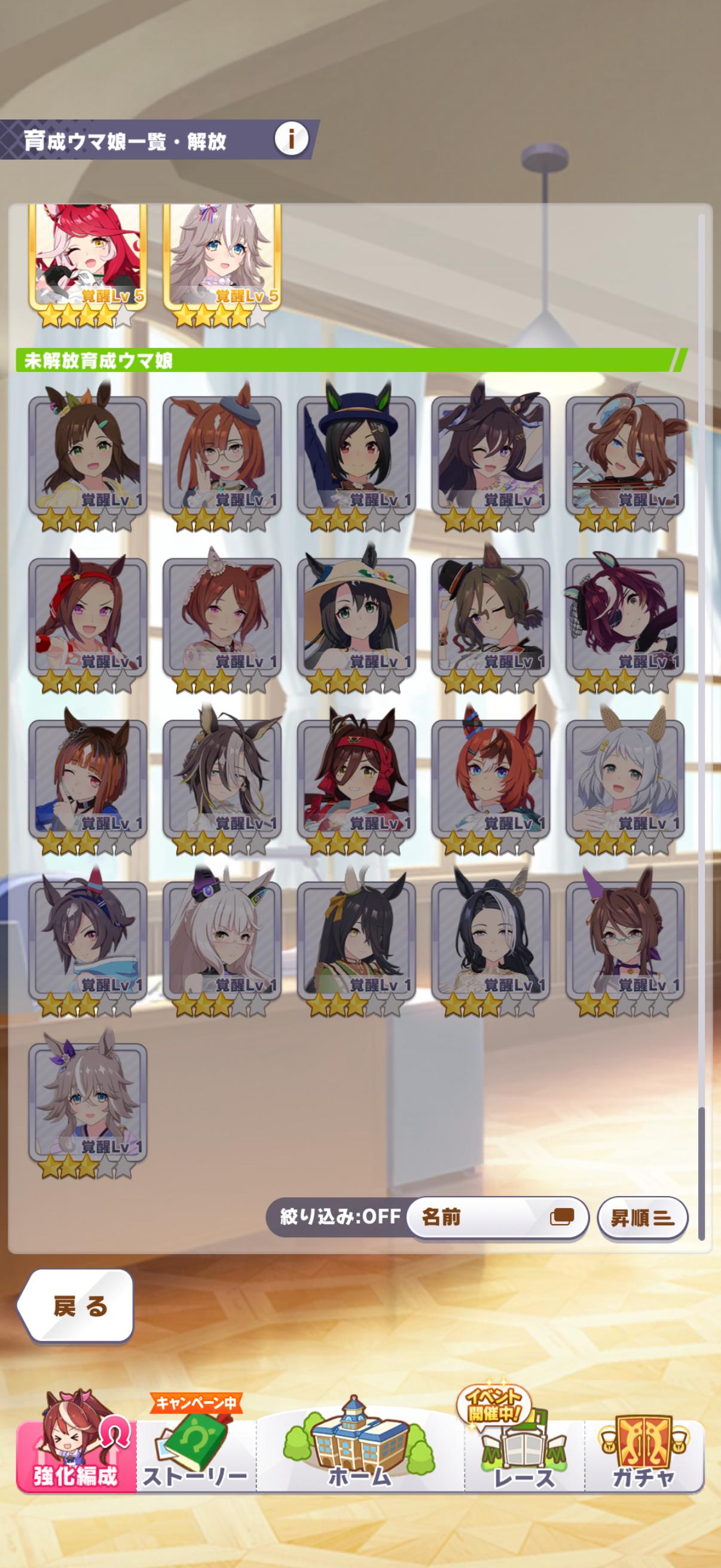Open the 絞り込み:OFF filter
This screenshot has height=1568, width=721.
point(339,1218)
